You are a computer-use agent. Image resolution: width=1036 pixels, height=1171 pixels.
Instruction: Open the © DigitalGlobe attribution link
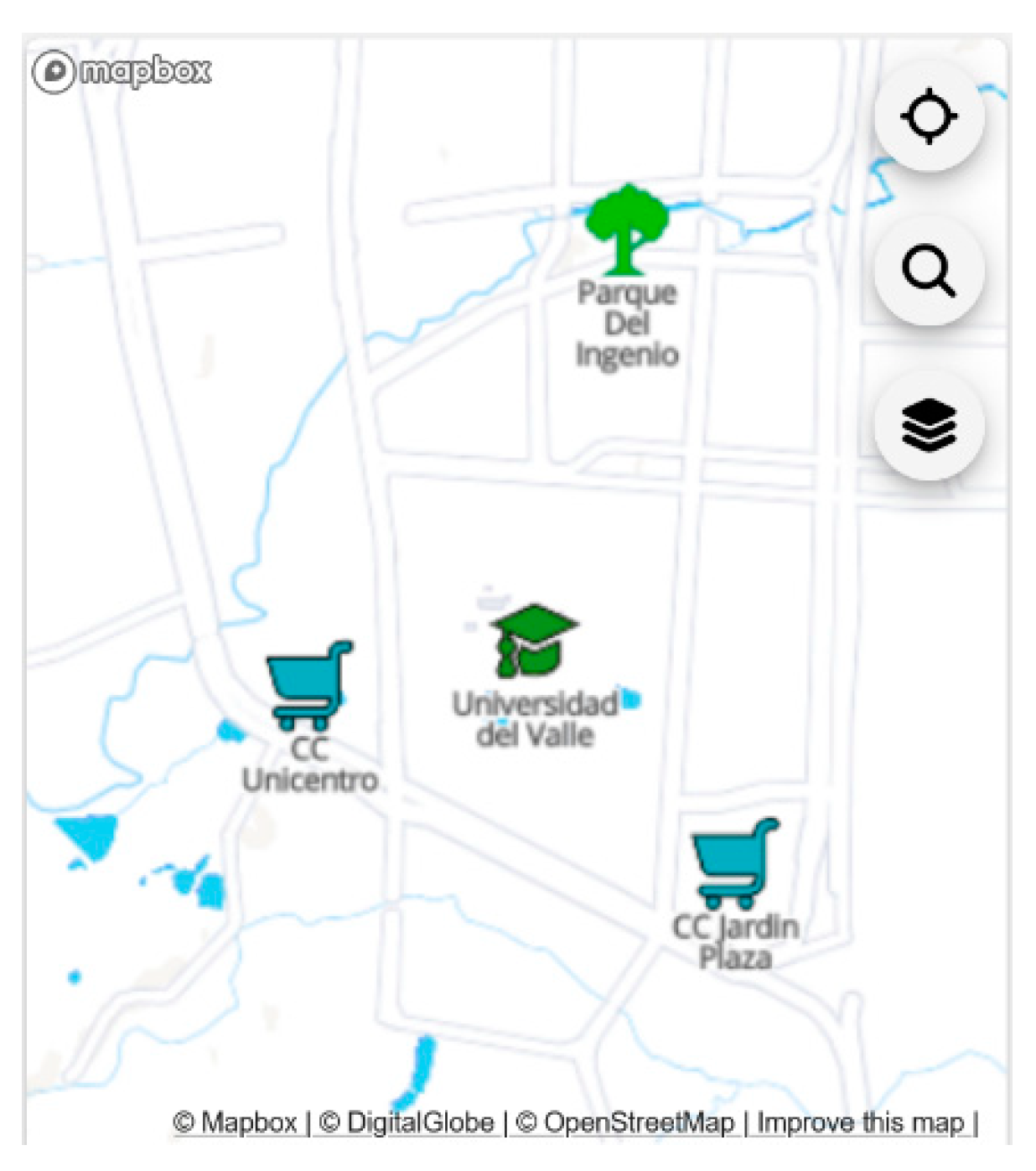pos(407,1122)
